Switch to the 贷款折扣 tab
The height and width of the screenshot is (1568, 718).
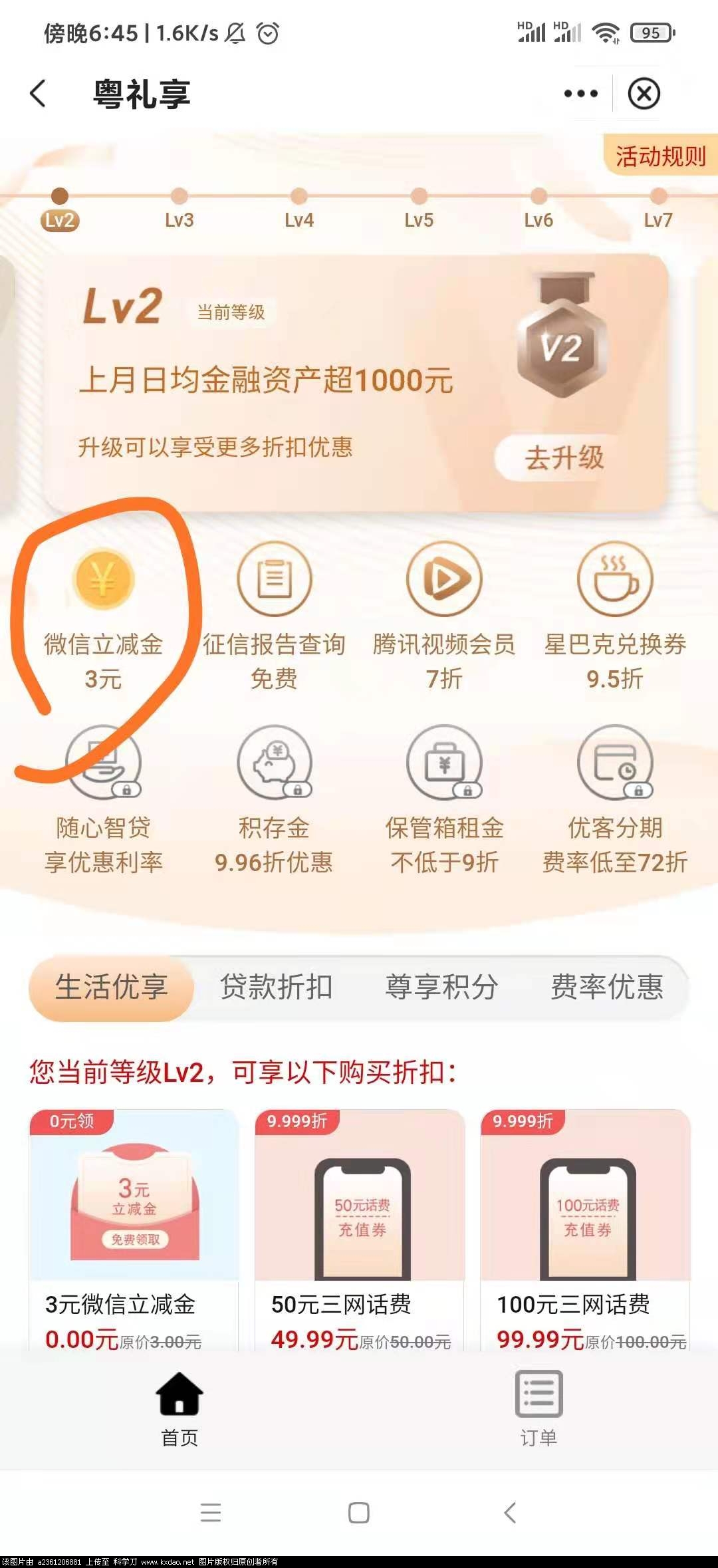point(276,987)
